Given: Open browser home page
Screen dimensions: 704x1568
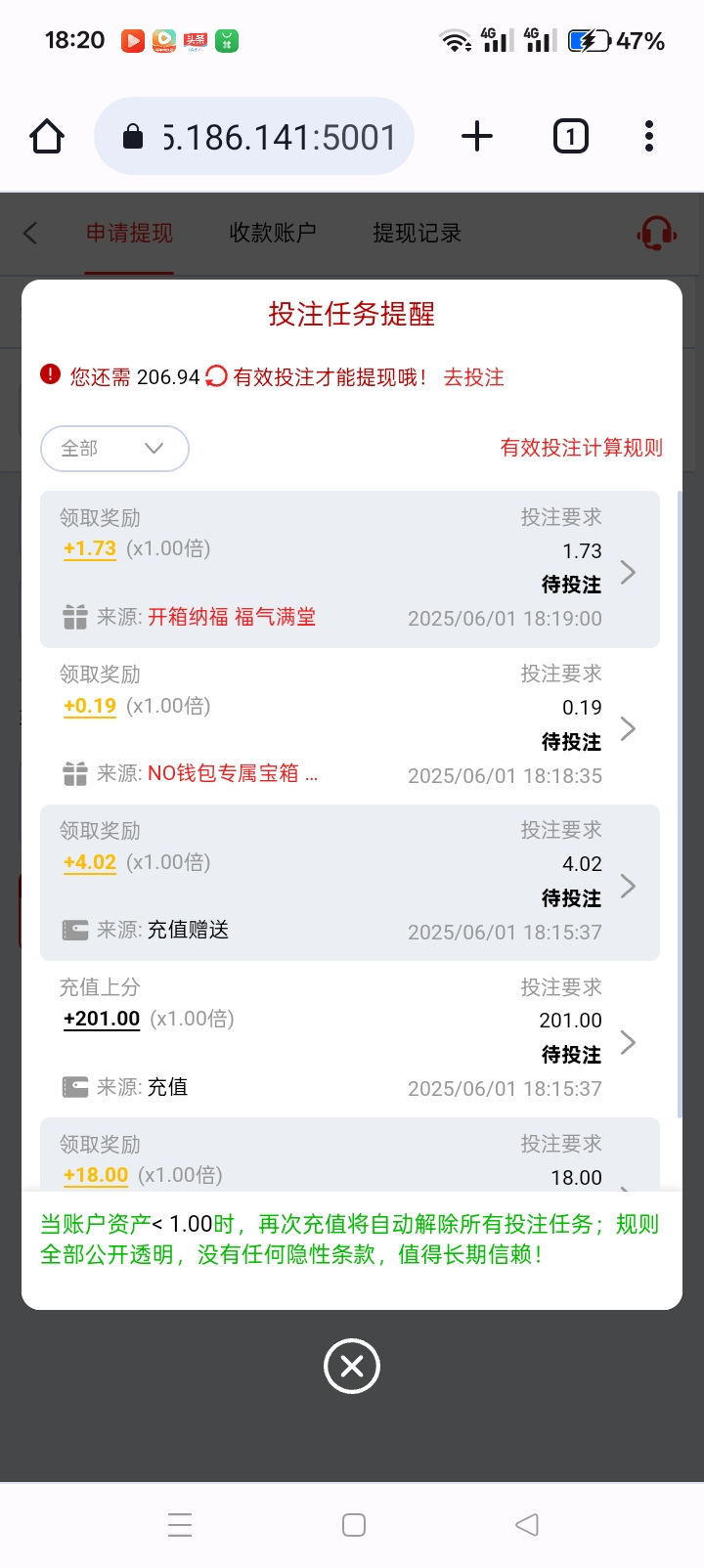Looking at the screenshot, I should pos(47,137).
